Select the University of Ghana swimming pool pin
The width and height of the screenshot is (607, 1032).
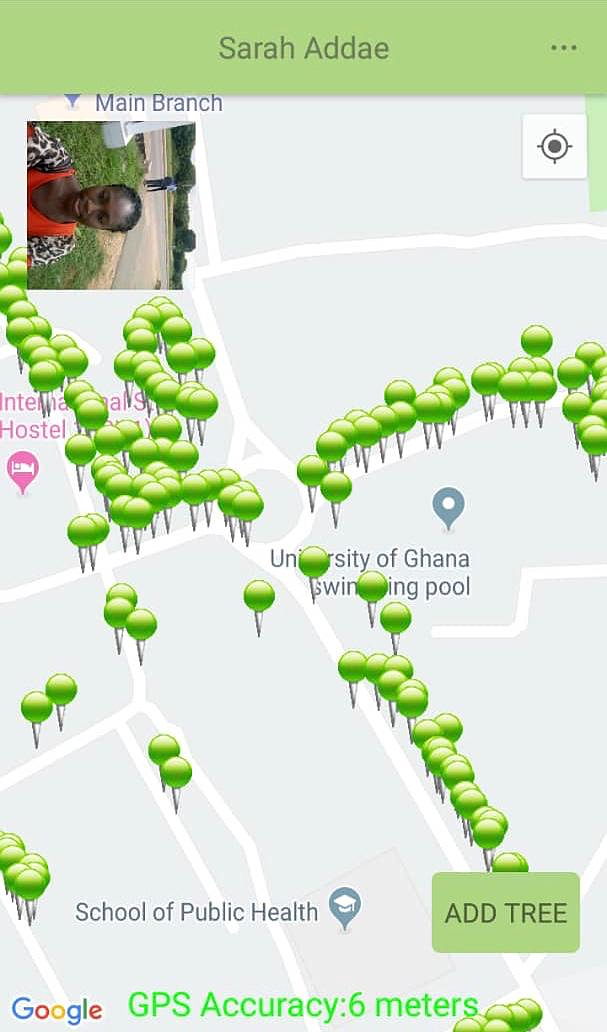tap(448, 507)
